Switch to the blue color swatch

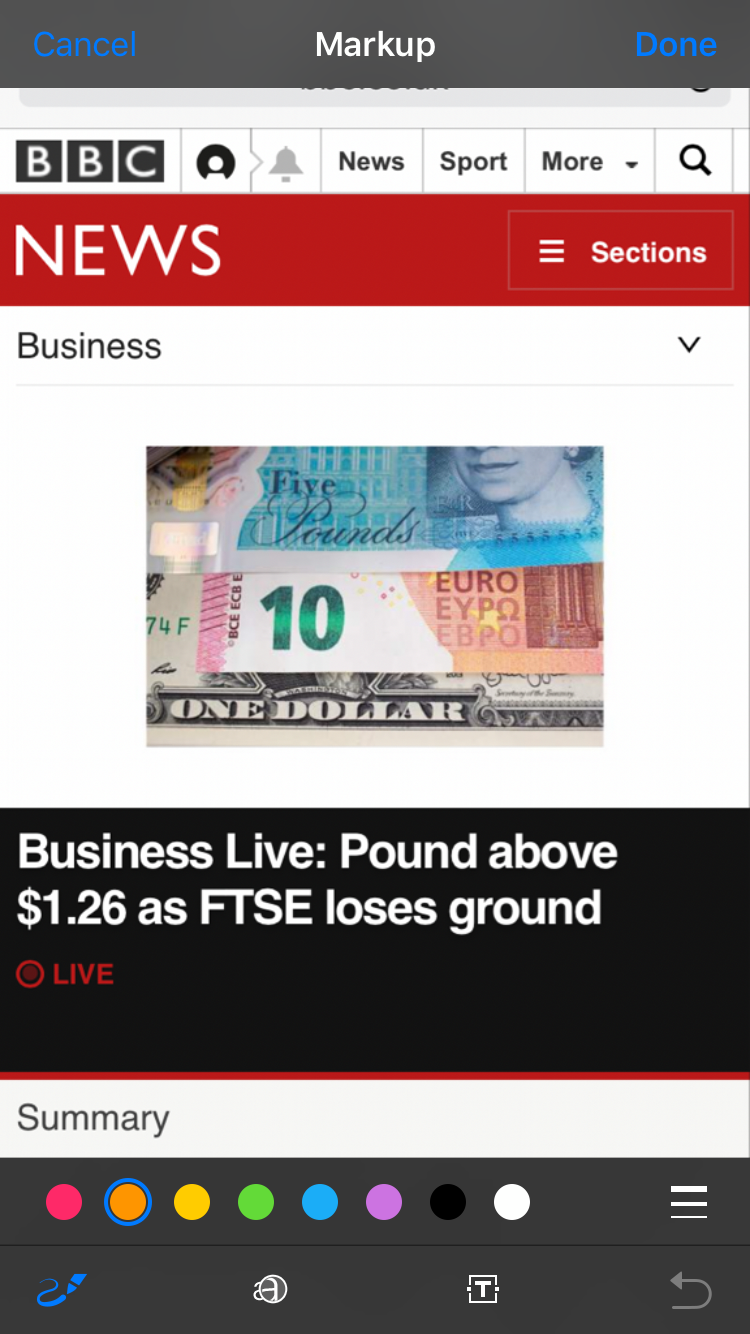click(320, 1202)
